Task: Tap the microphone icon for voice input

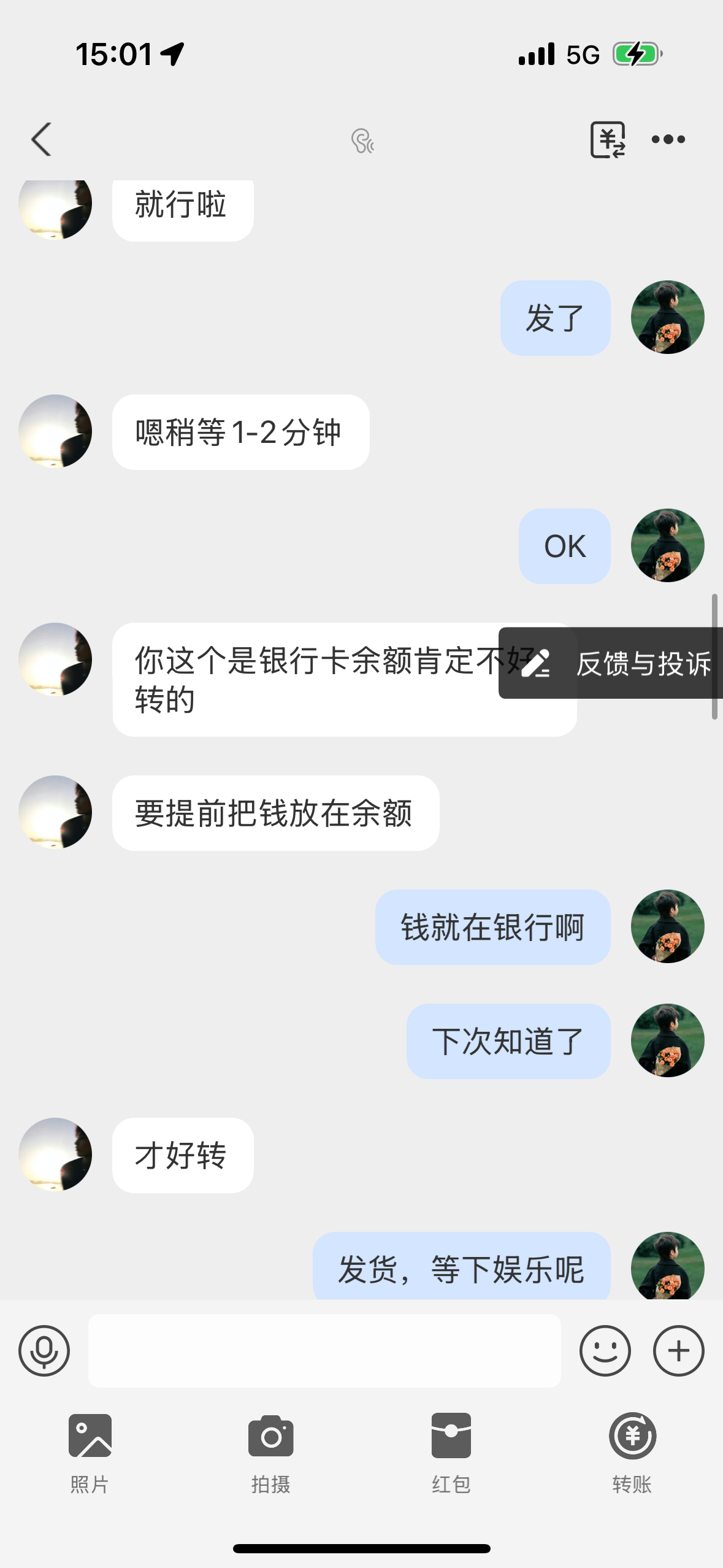Action: pyautogui.click(x=44, y=1350)
